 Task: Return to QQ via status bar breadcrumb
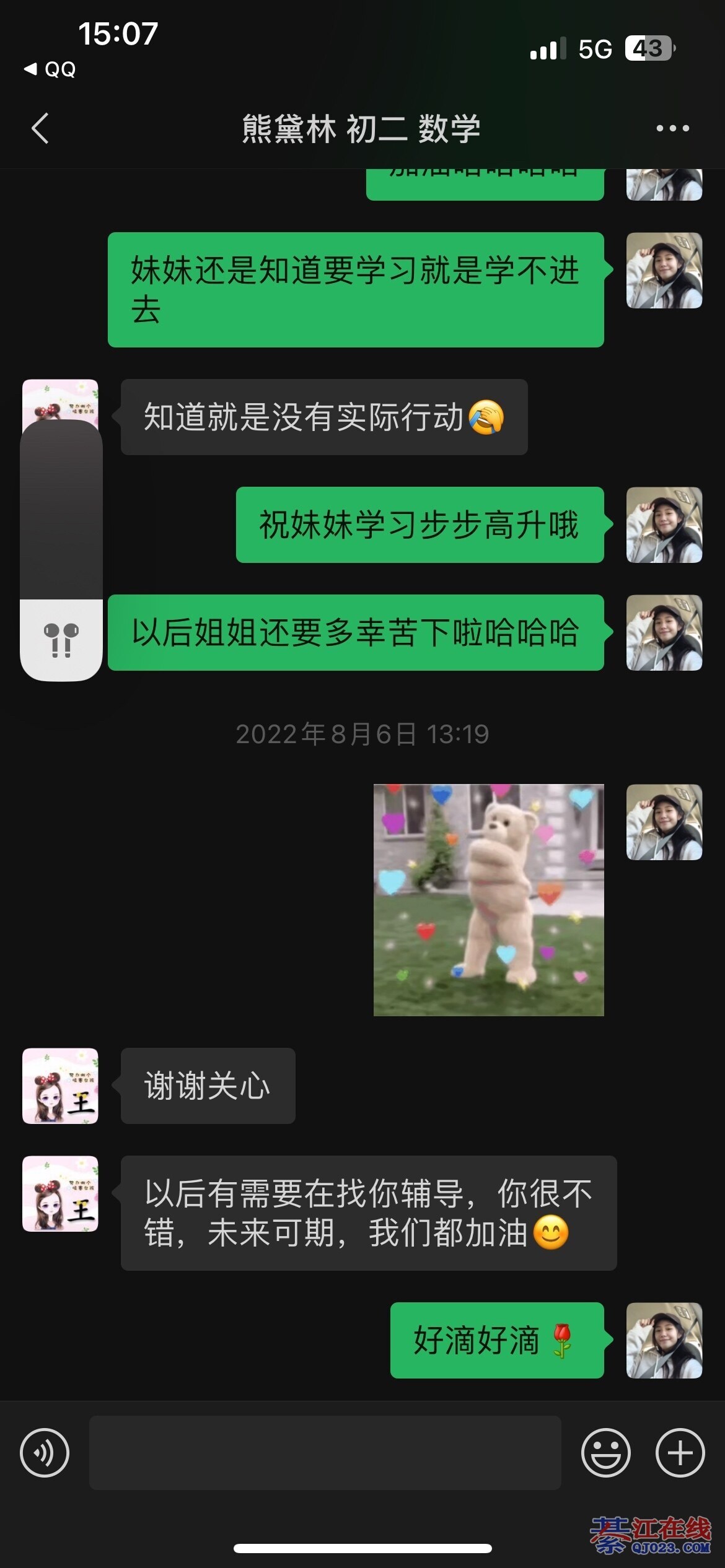50,69
